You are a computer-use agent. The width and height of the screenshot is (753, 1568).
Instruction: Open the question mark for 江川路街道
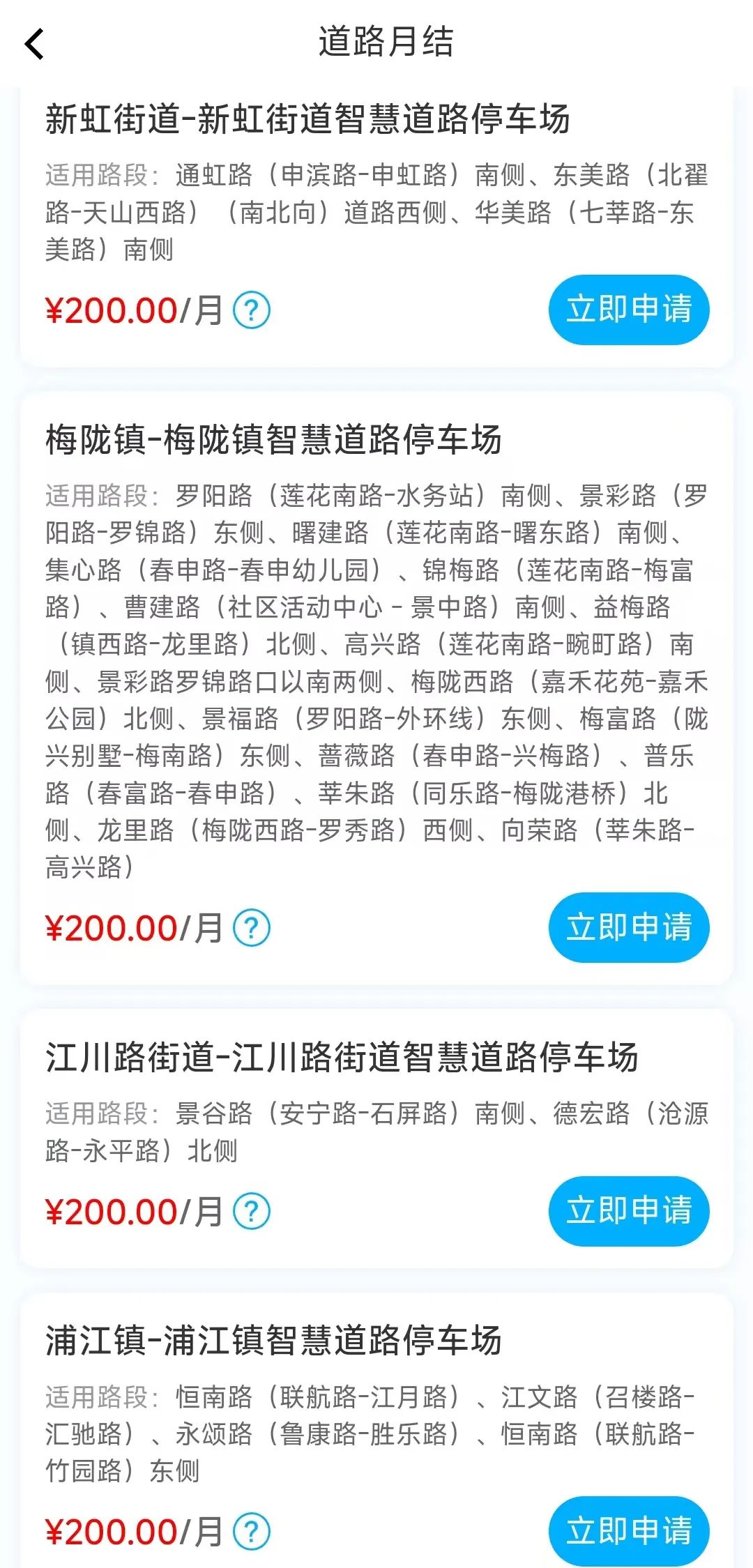pos(251,1212)
